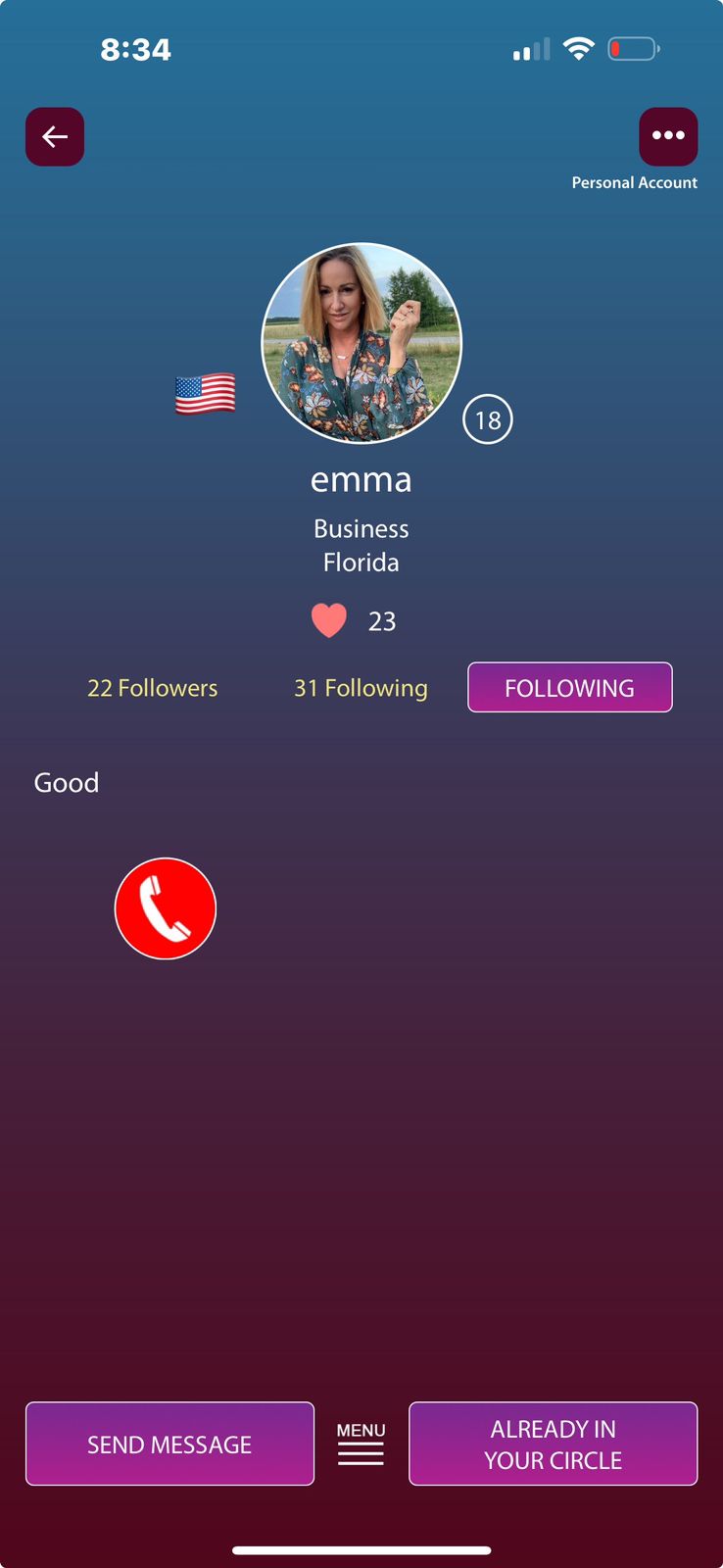
Task: Tap Already In Your Circle button
Action: coord(553,1444)
